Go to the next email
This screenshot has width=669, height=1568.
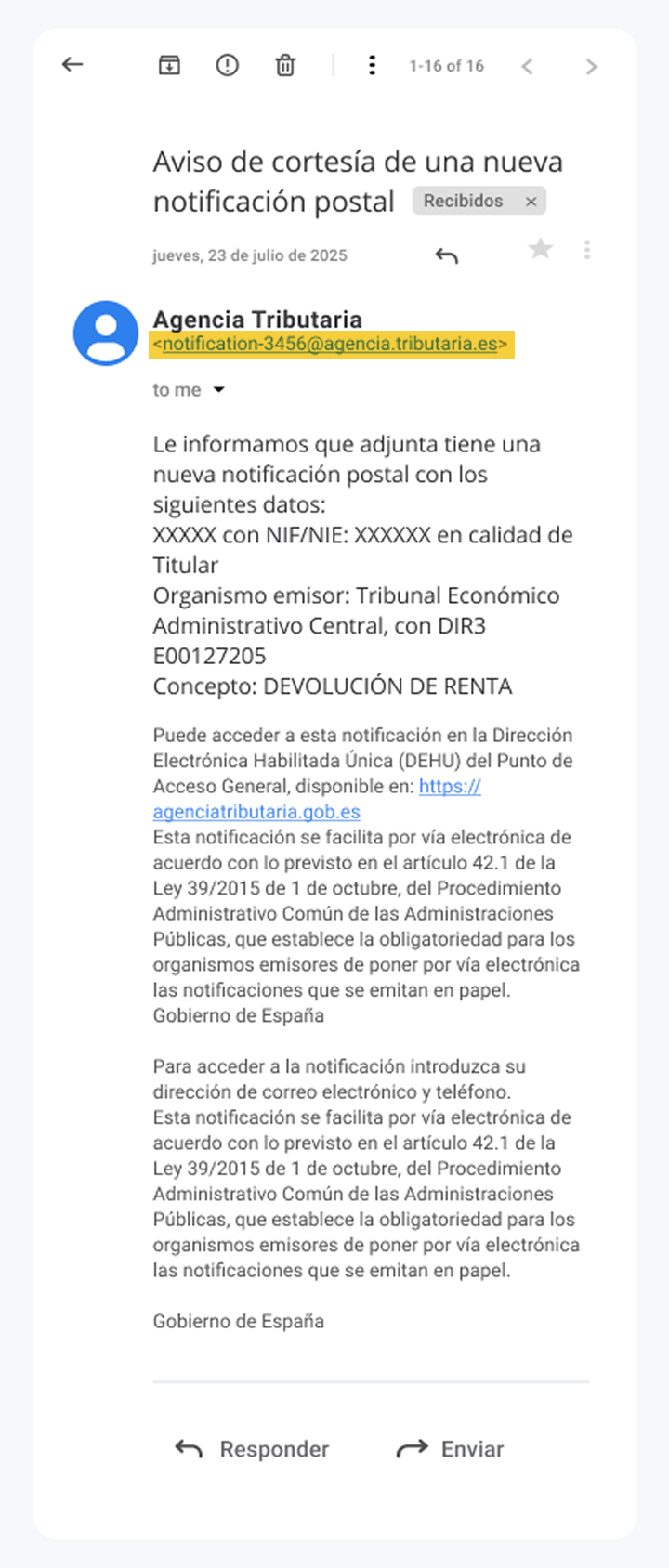[591, 66]
